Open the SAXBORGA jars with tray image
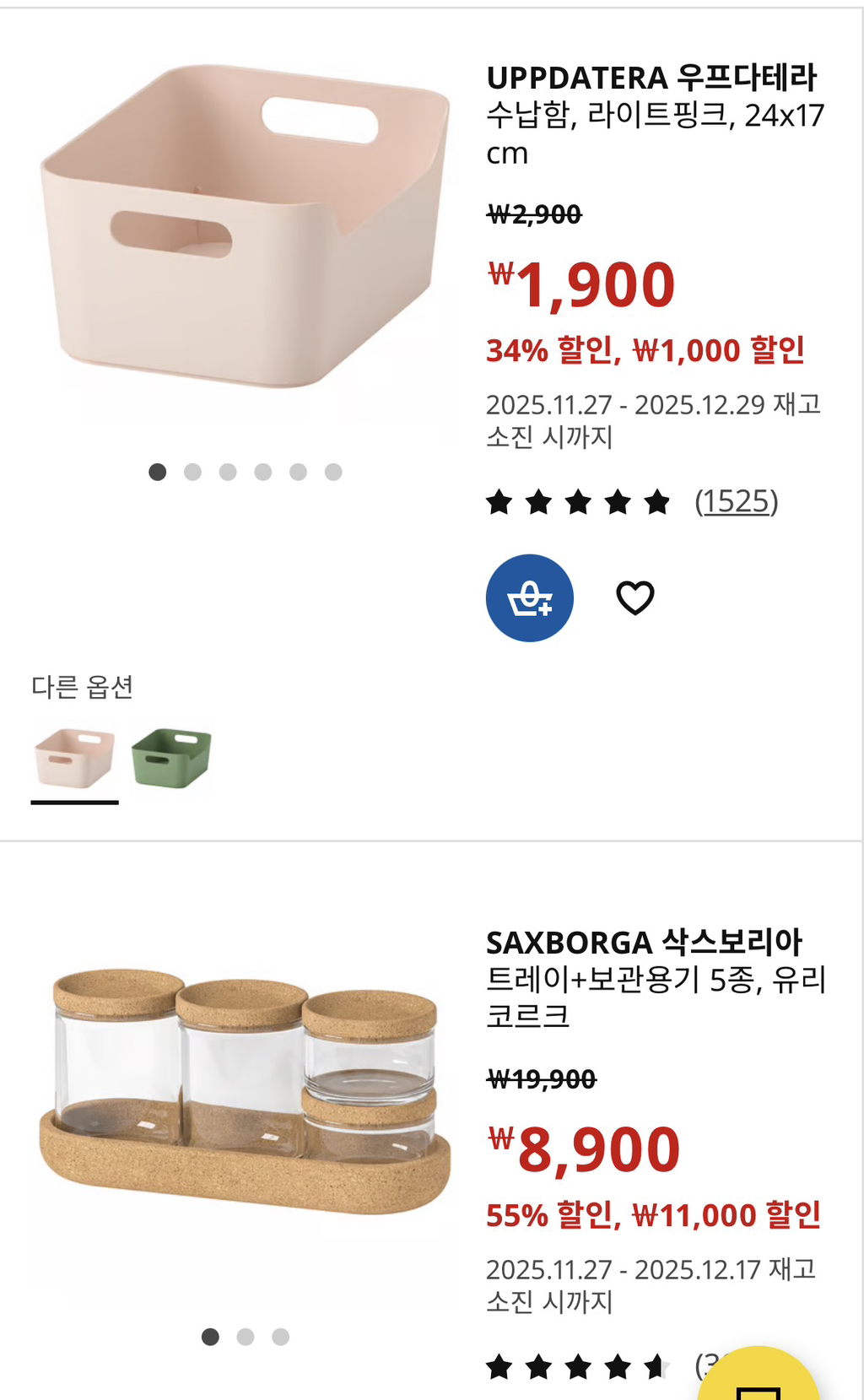This screenshot has width=864, height=1400. click(x=245, y=1093)
